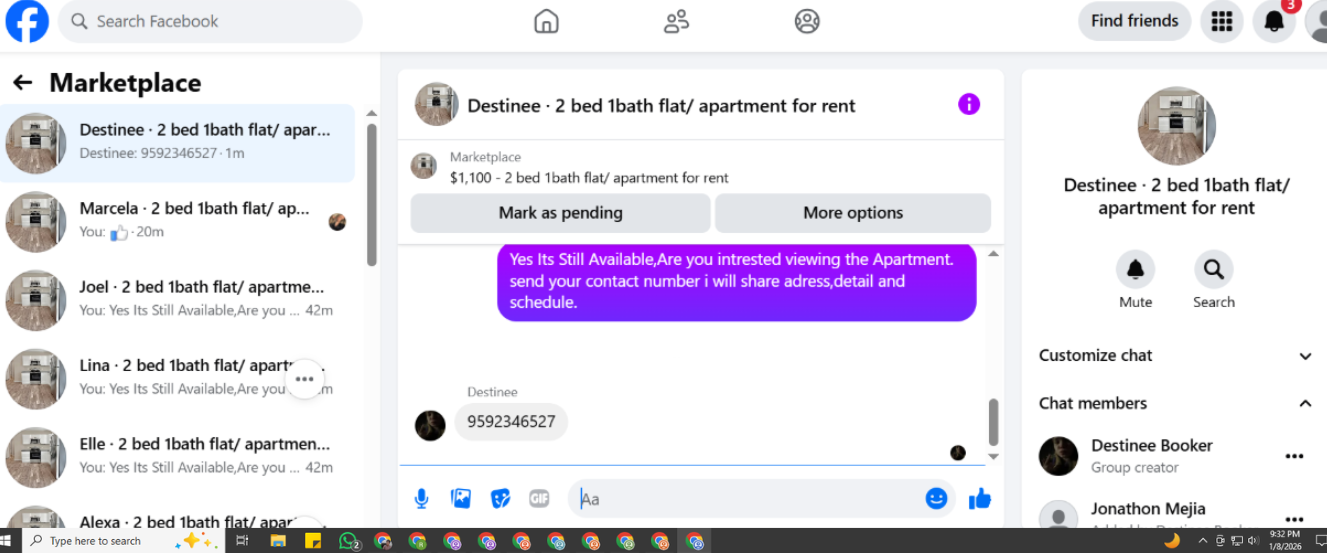
Task: Mark the listing as pending
Action: pos(560,213)
